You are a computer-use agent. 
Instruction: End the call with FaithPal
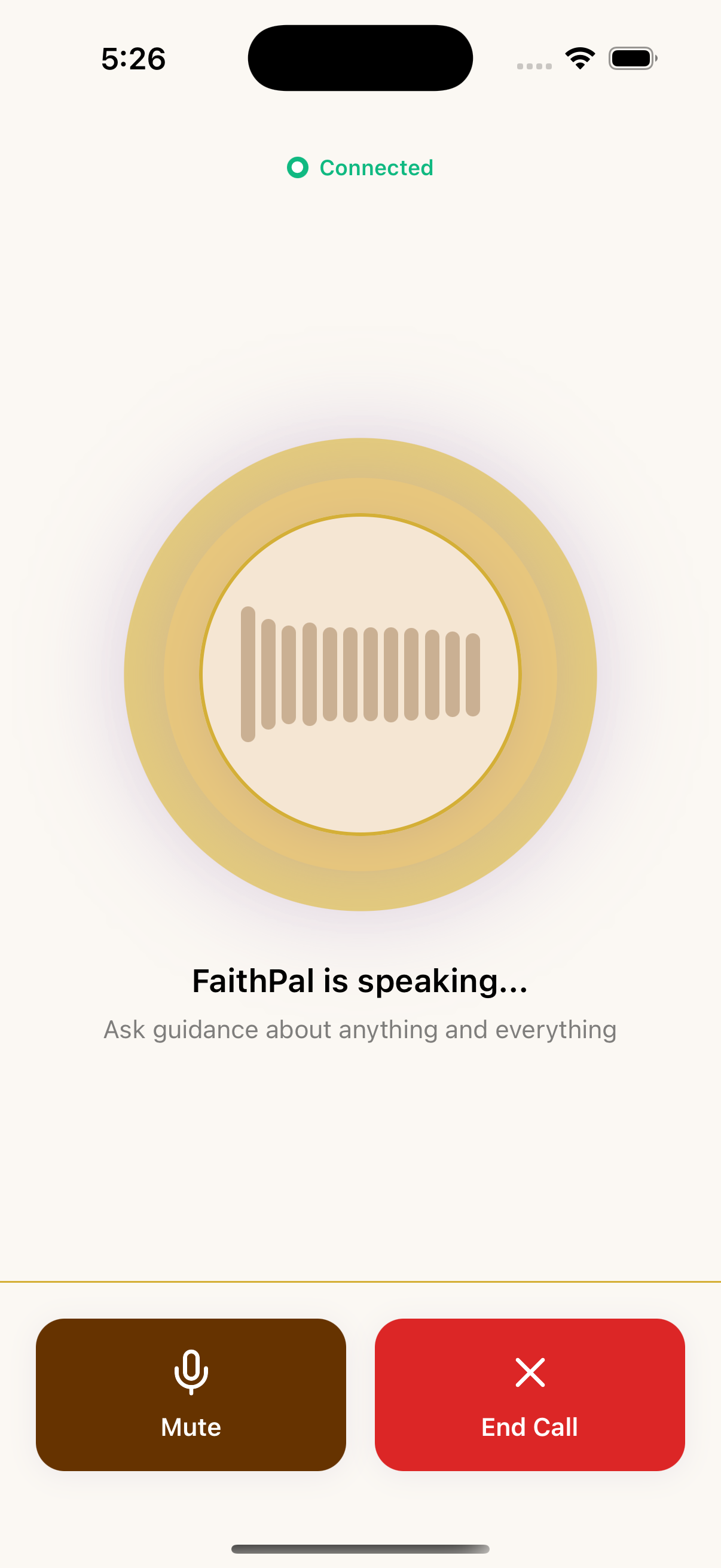(529, 1394)
